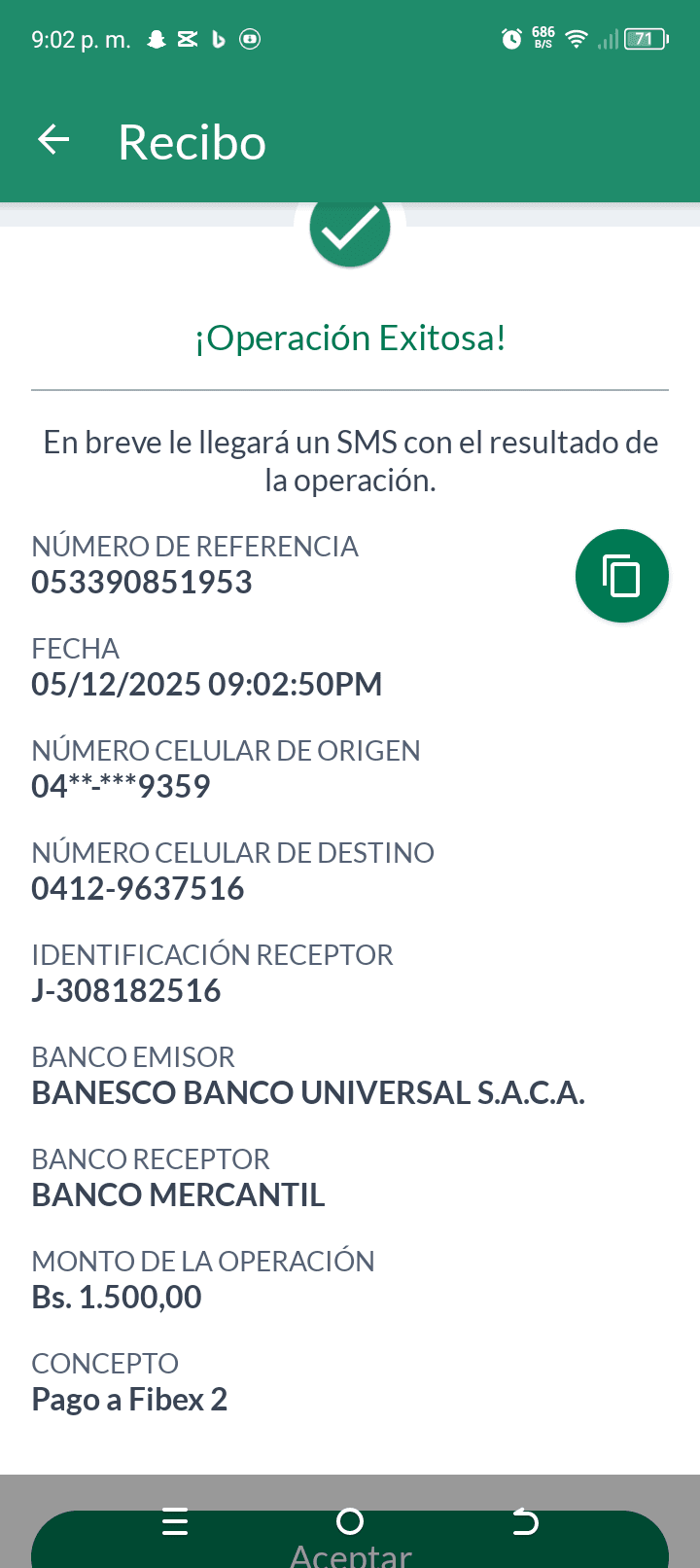This screenshot has height=1568, width=700.
Task: Go to the home screen
Action: [x=350, y=1521]
